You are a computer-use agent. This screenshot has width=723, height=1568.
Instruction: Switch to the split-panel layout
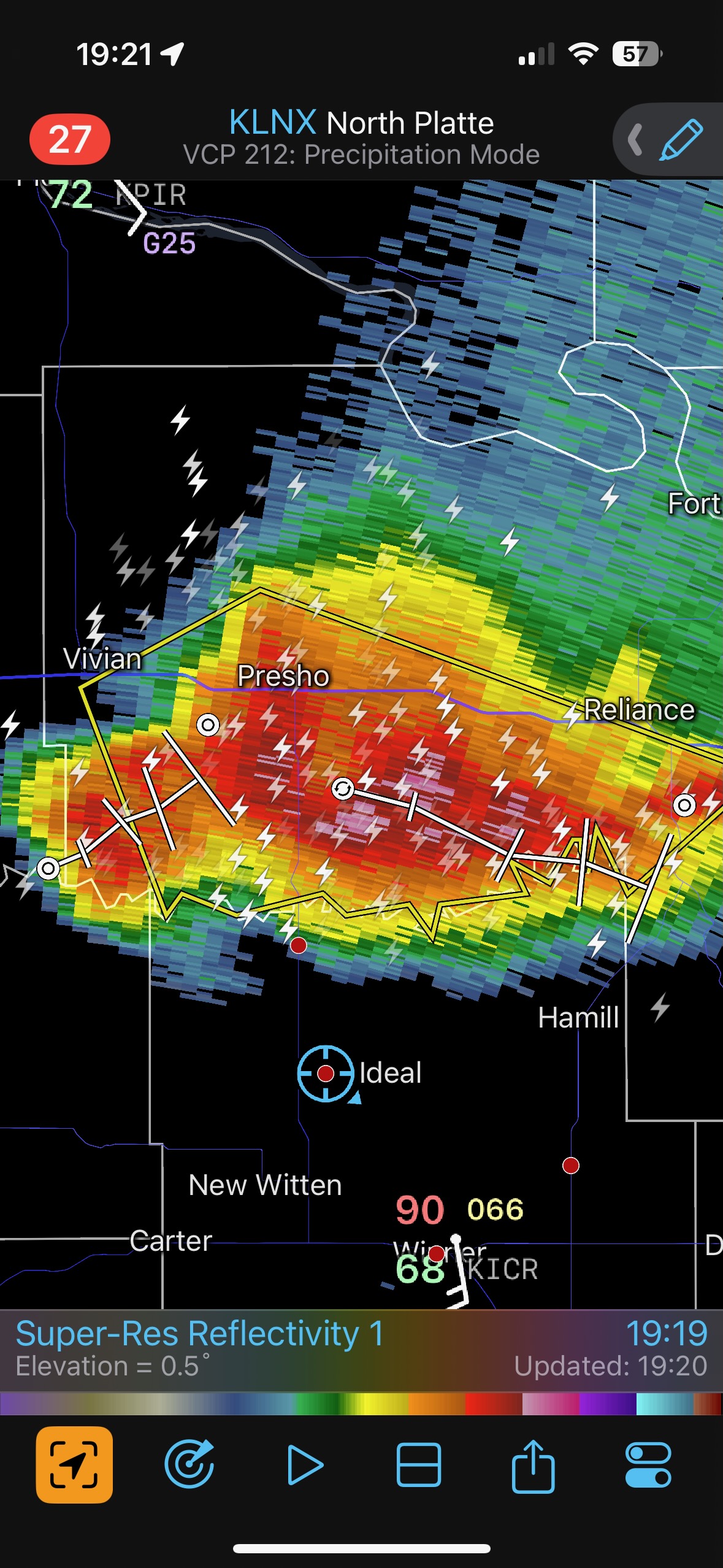click(x=419, y=1464)
